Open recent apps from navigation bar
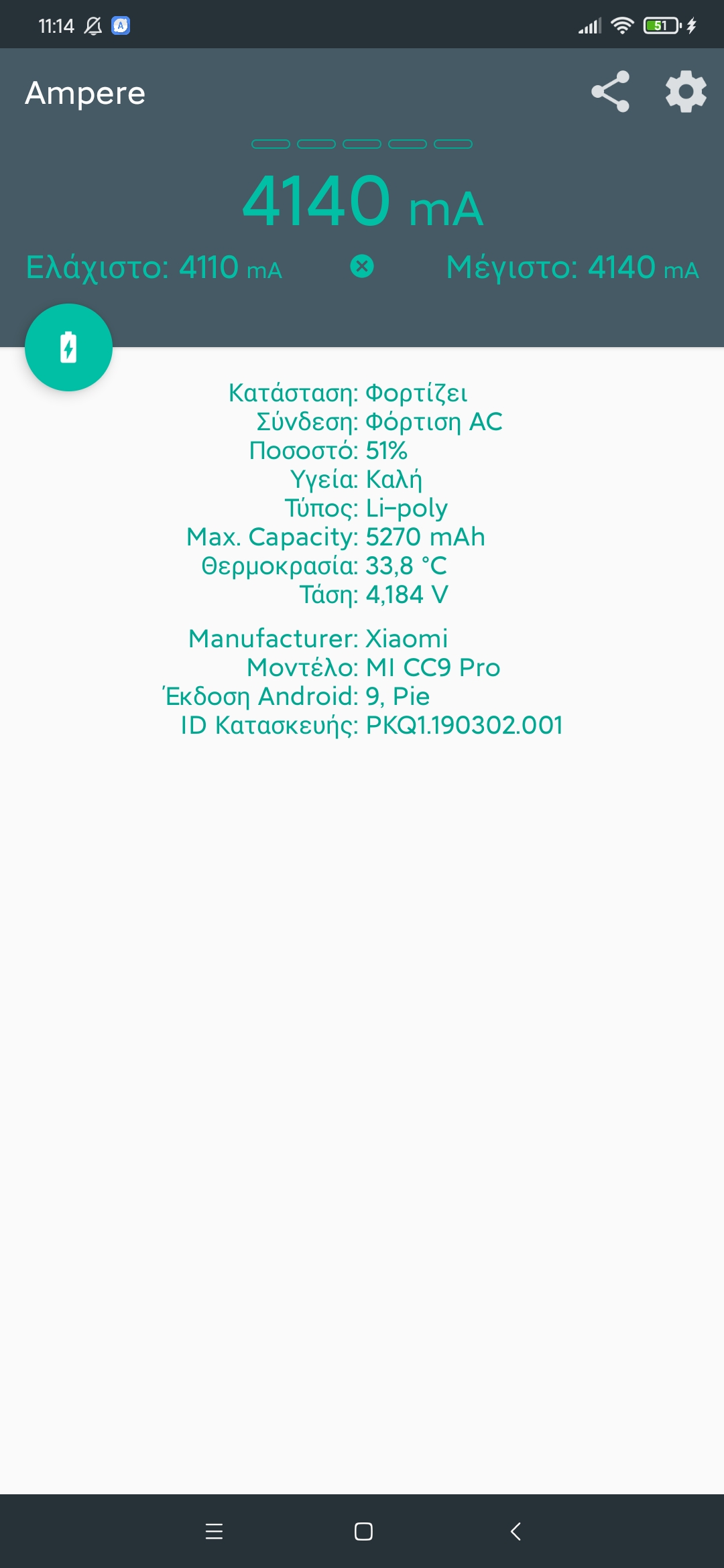The height and width of the screenshot is (1568, 724). coord(214,1531)
